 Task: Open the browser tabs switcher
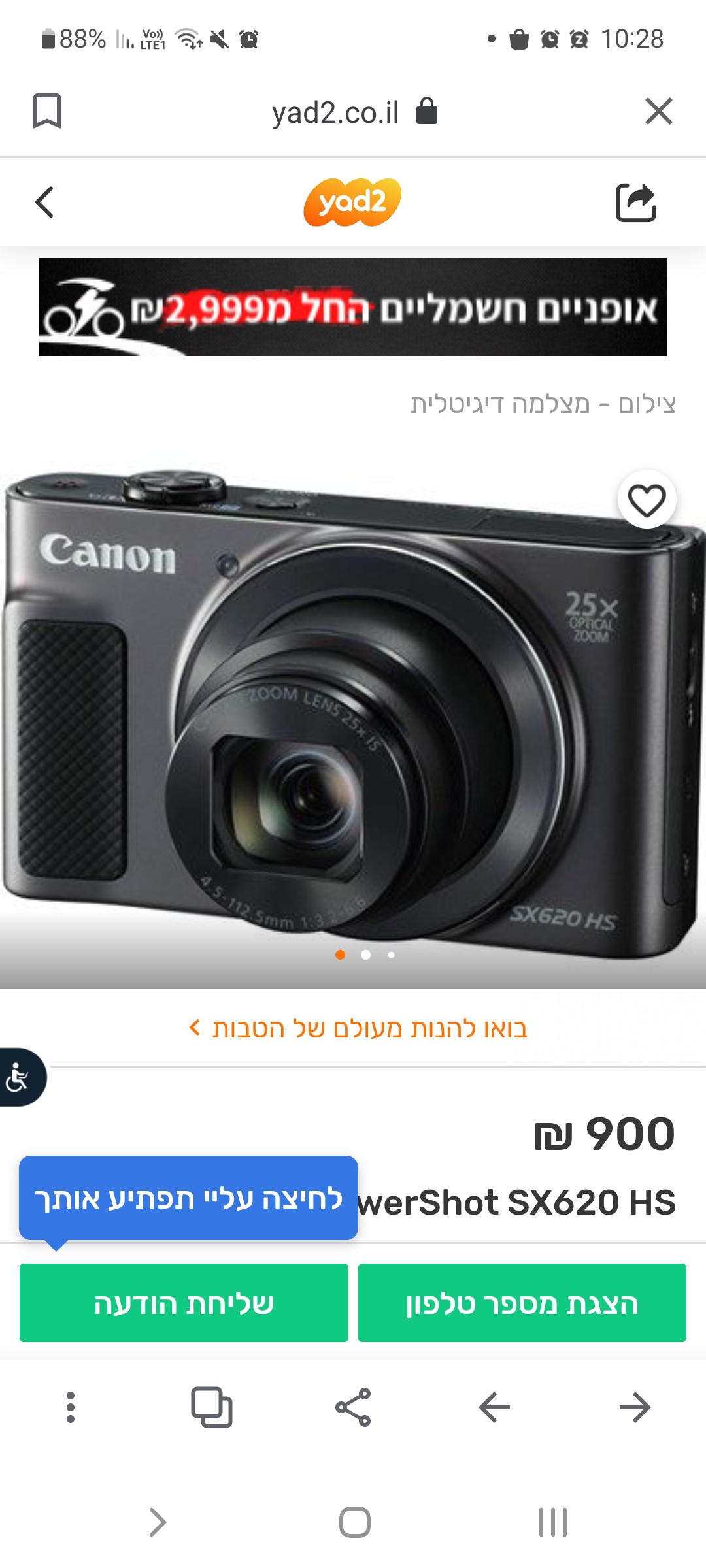click(212, 1407)
